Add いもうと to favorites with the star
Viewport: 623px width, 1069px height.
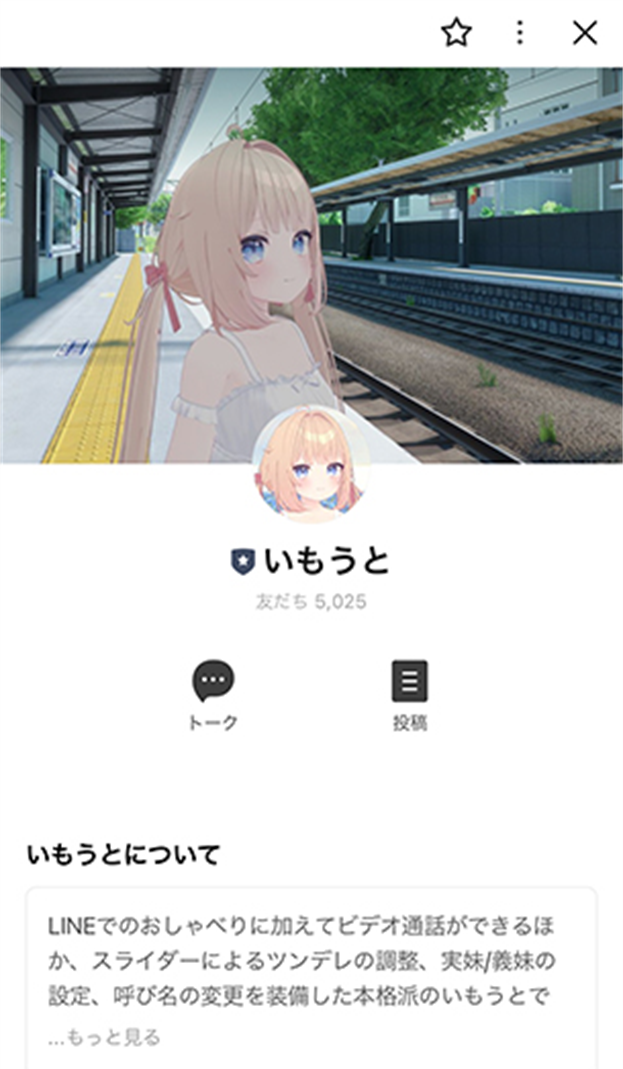tap(456, 33)
